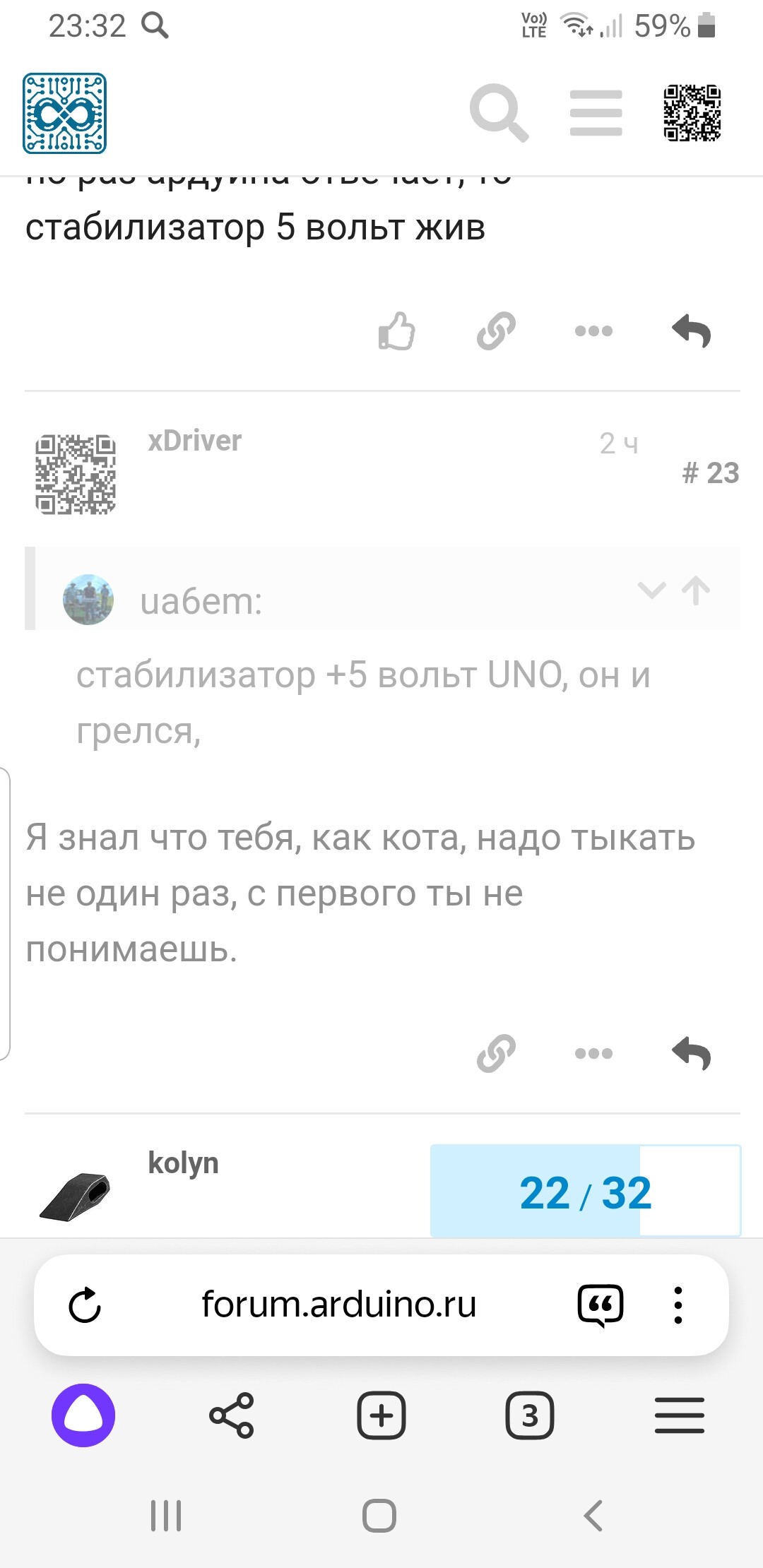The width and height of the screenshot is (763, 1568).
Task: Open the browser's three-dot page menu
Action: (x=678, y=1305)
